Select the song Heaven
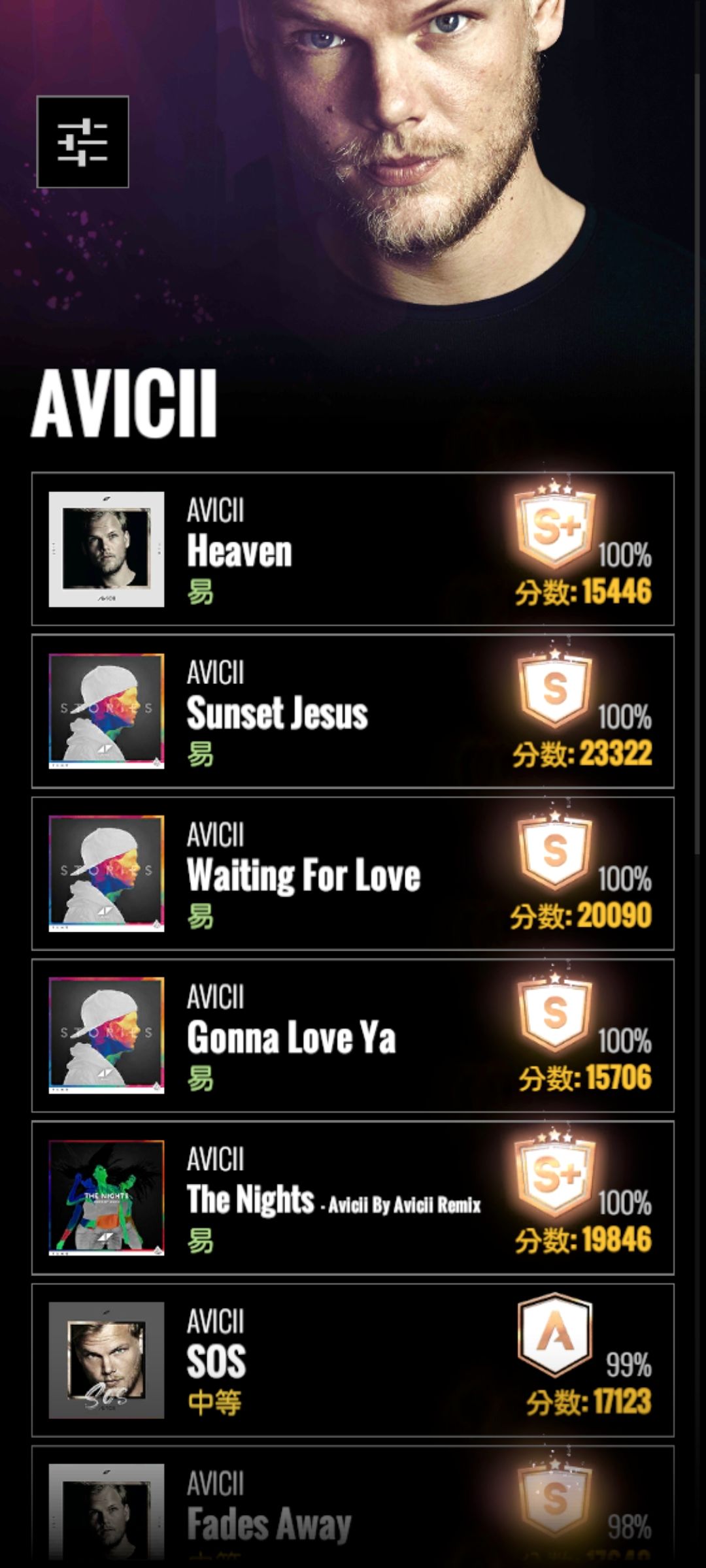706x1568 pixels. pyautogui.click(x=353, y=549)
